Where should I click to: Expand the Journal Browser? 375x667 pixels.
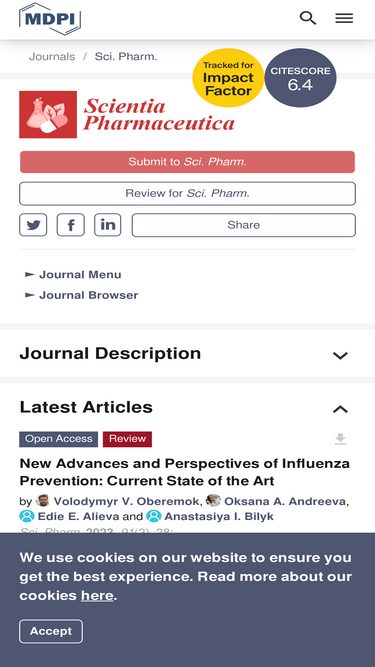(82, 295)
